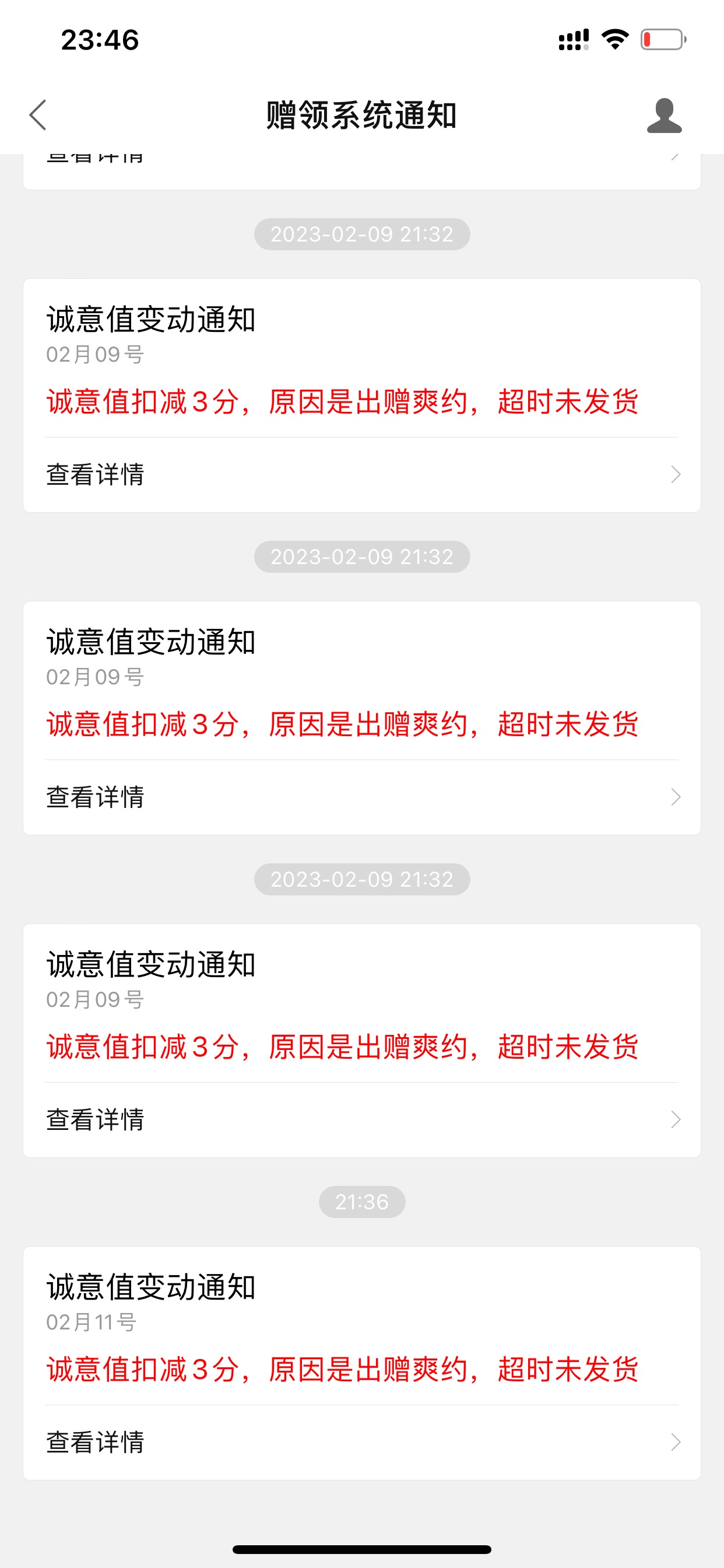
Task: Go back using the header arrow
Action: 38,115
